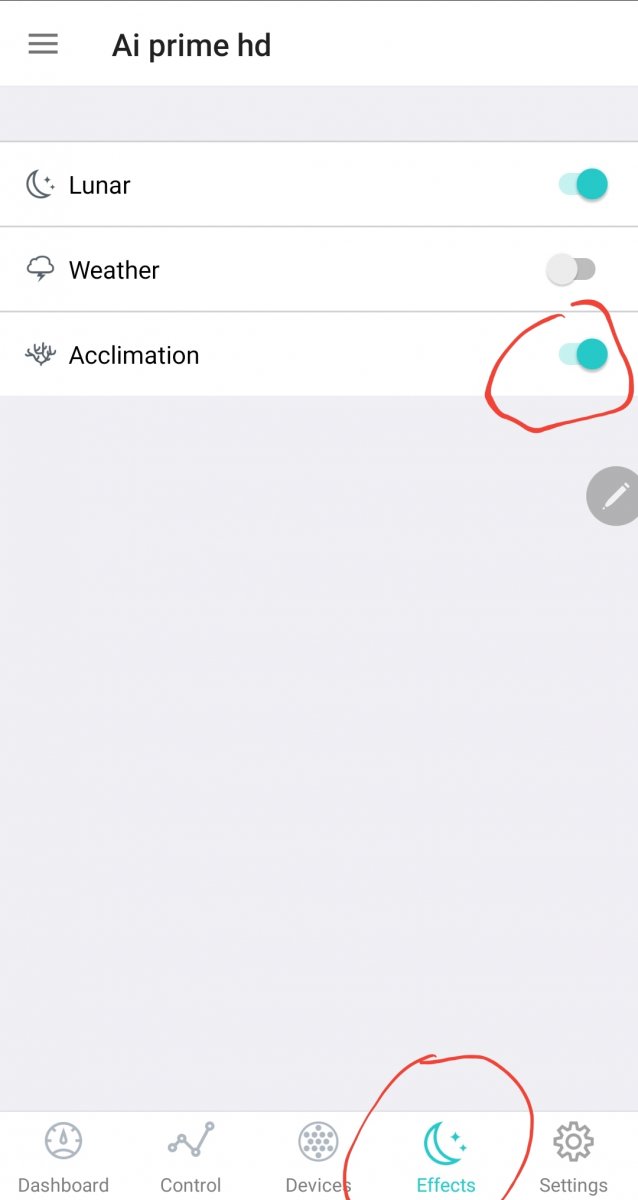Screen dimensions: 638x1200
Task: Tap the pencil edit floating button
Action: [613, 495]
